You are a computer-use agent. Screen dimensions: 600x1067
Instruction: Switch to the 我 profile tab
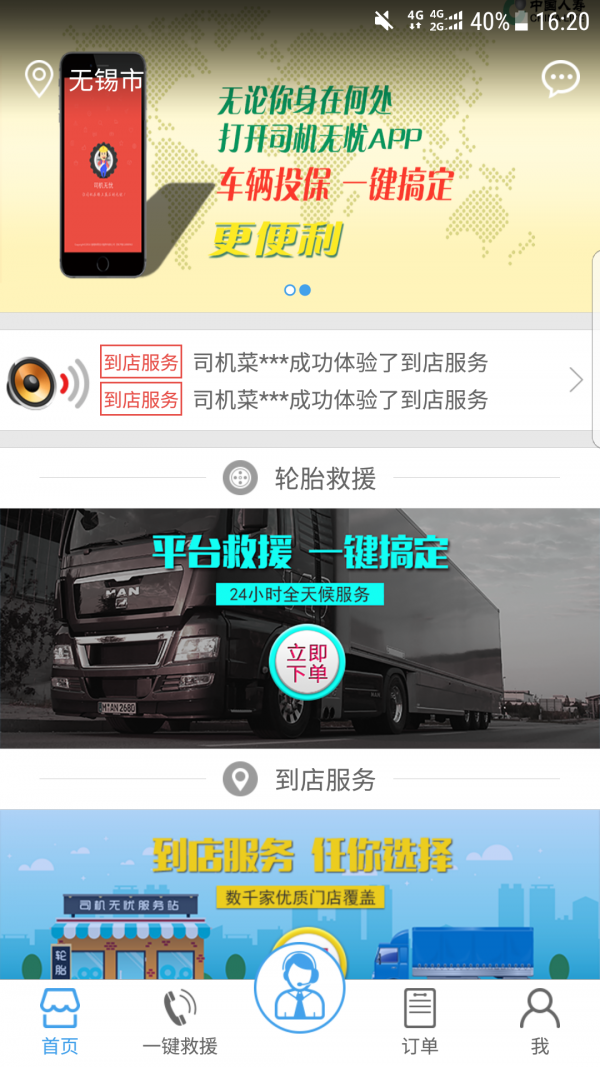pos(540,1022)
